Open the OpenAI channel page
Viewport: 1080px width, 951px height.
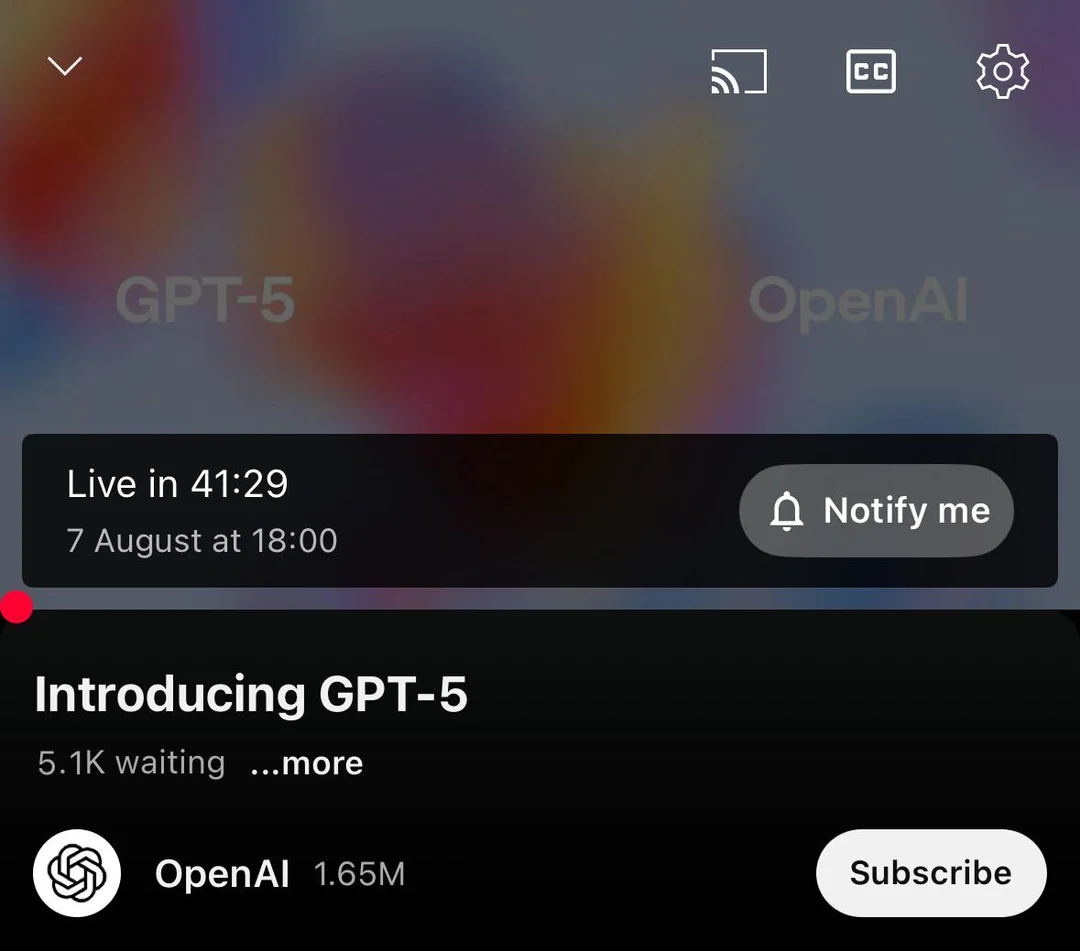point(221,874)
